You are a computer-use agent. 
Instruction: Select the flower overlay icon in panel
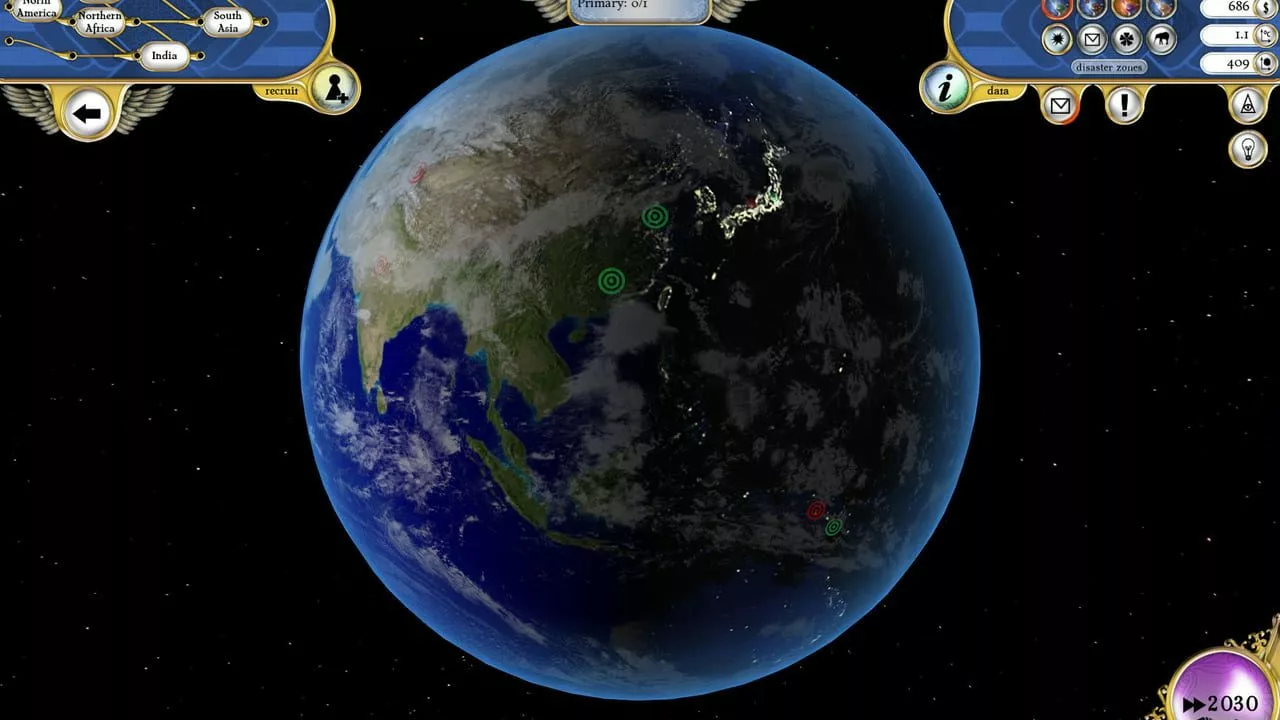click(1126, 39)
